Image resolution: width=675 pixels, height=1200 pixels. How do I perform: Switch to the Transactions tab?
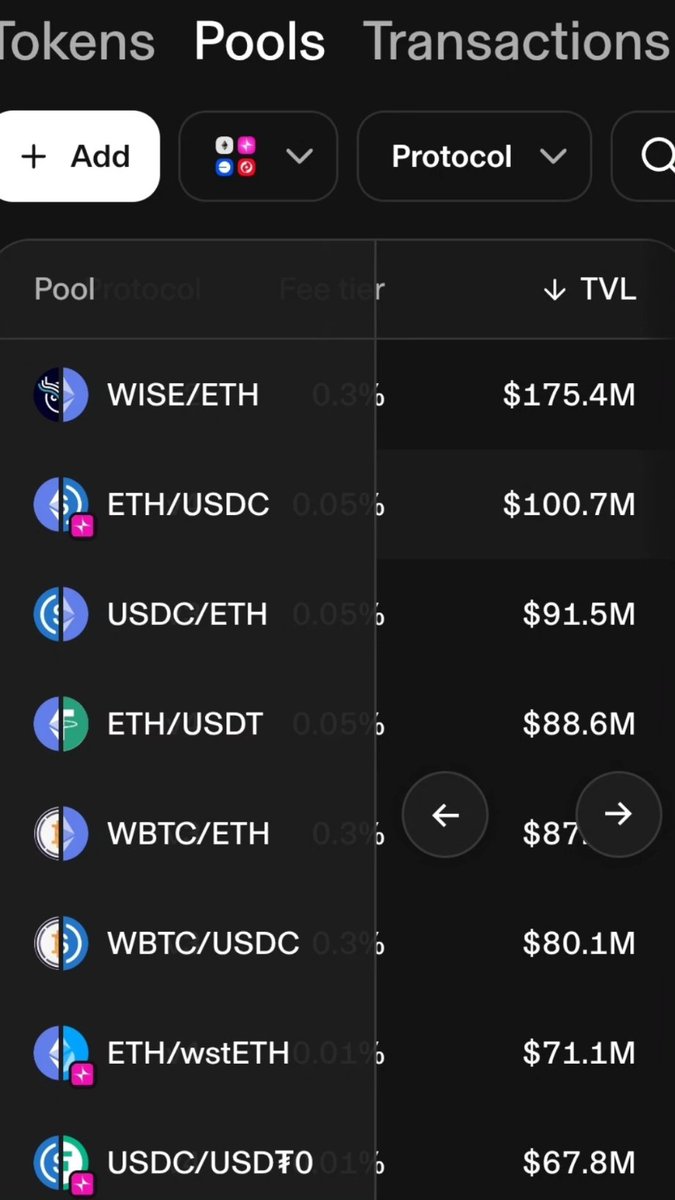517,42
